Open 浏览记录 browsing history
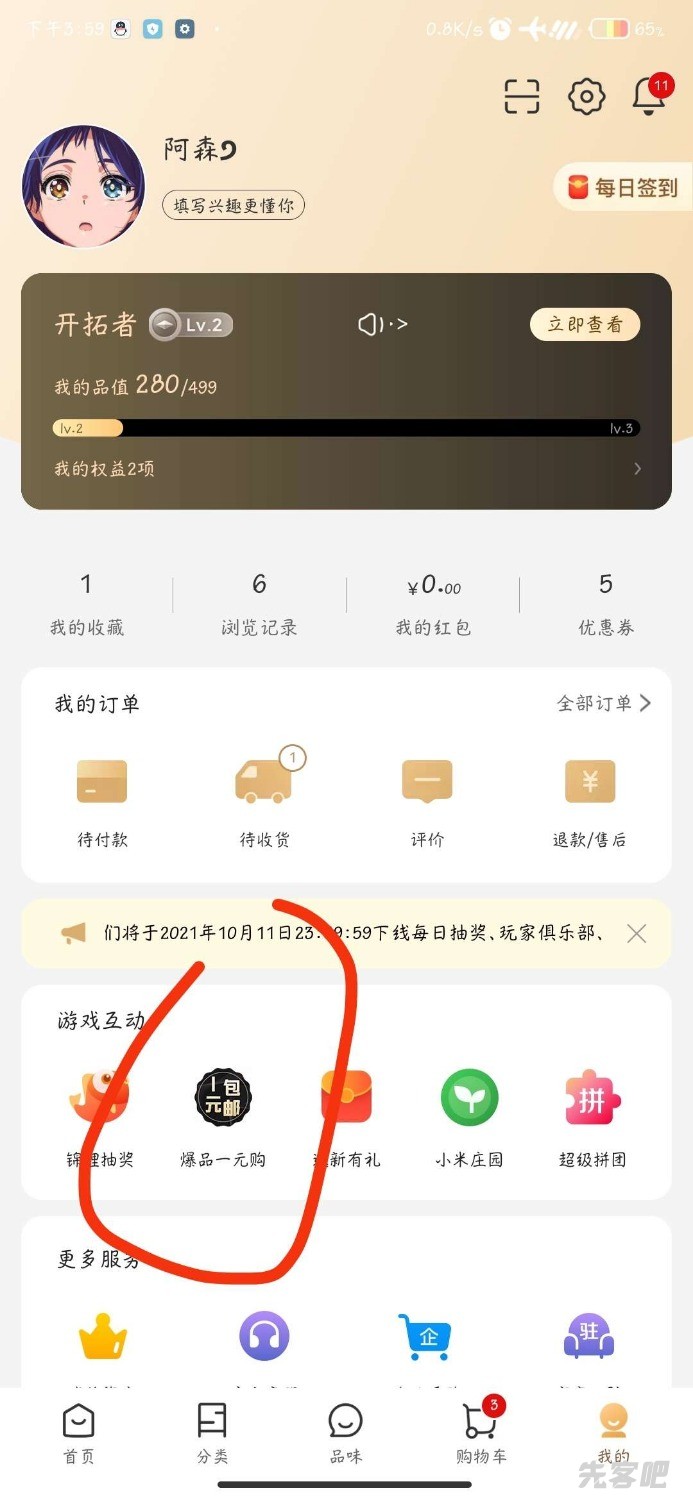This screenshot has width=693, height=1500. pyautogui.click(x=259, y=604)
